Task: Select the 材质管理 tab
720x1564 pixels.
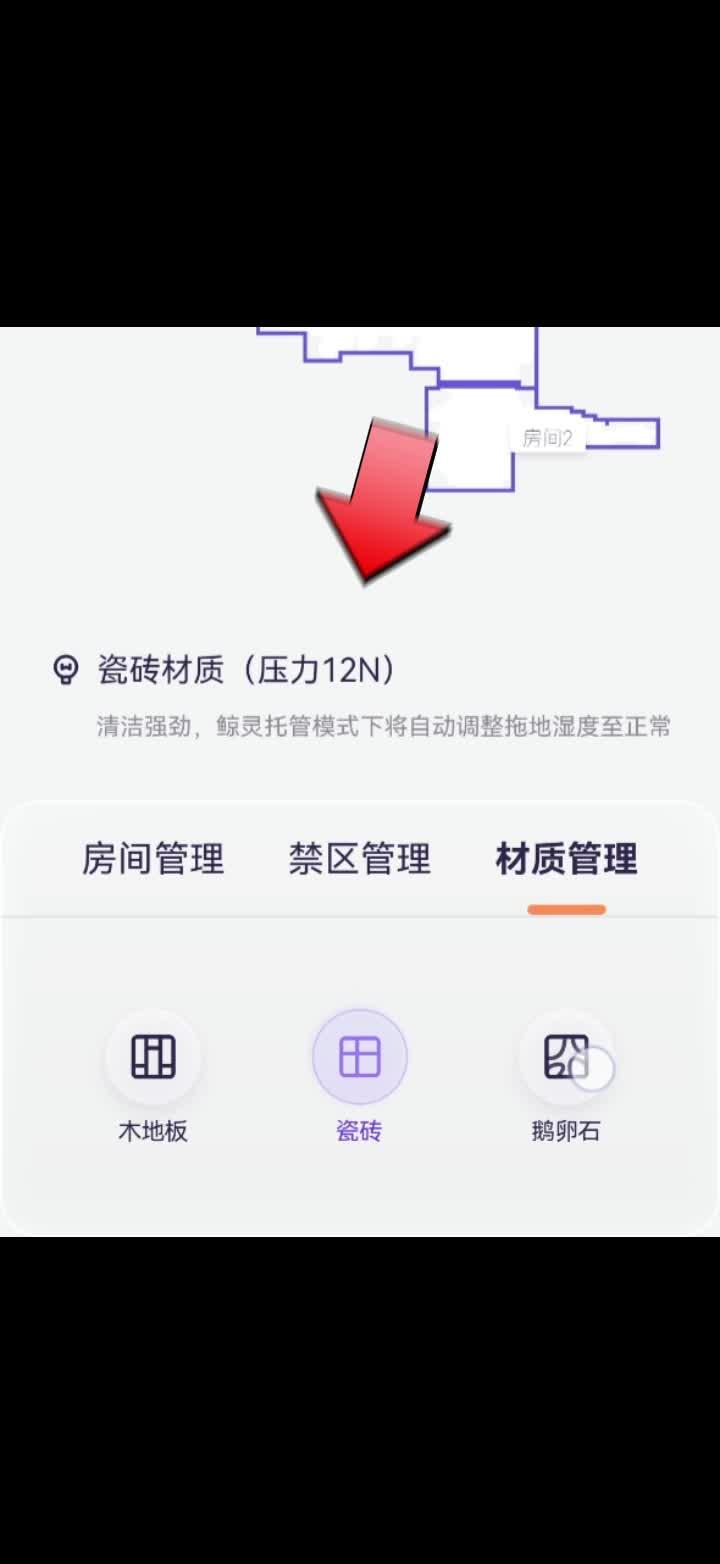Action: (566, 859)
